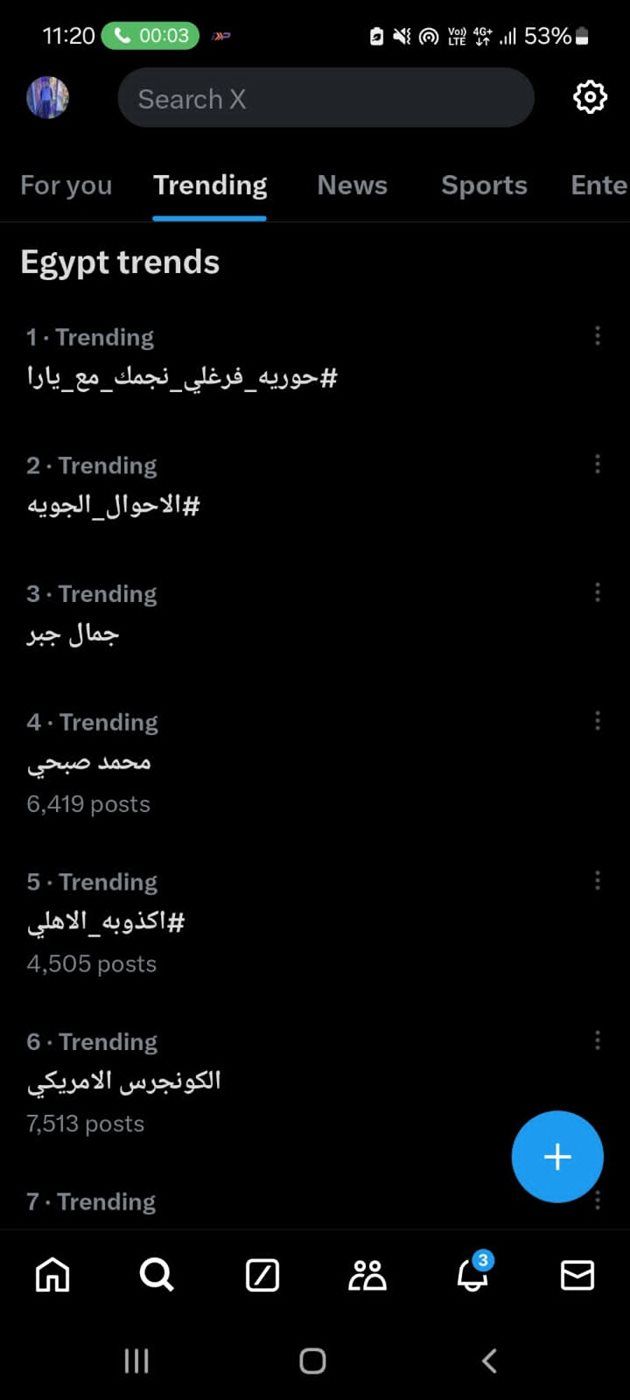The width and height of the screenshot is (630, 1400).
Task: Open the trend with 6,419 posts
Action: [89, 762]
